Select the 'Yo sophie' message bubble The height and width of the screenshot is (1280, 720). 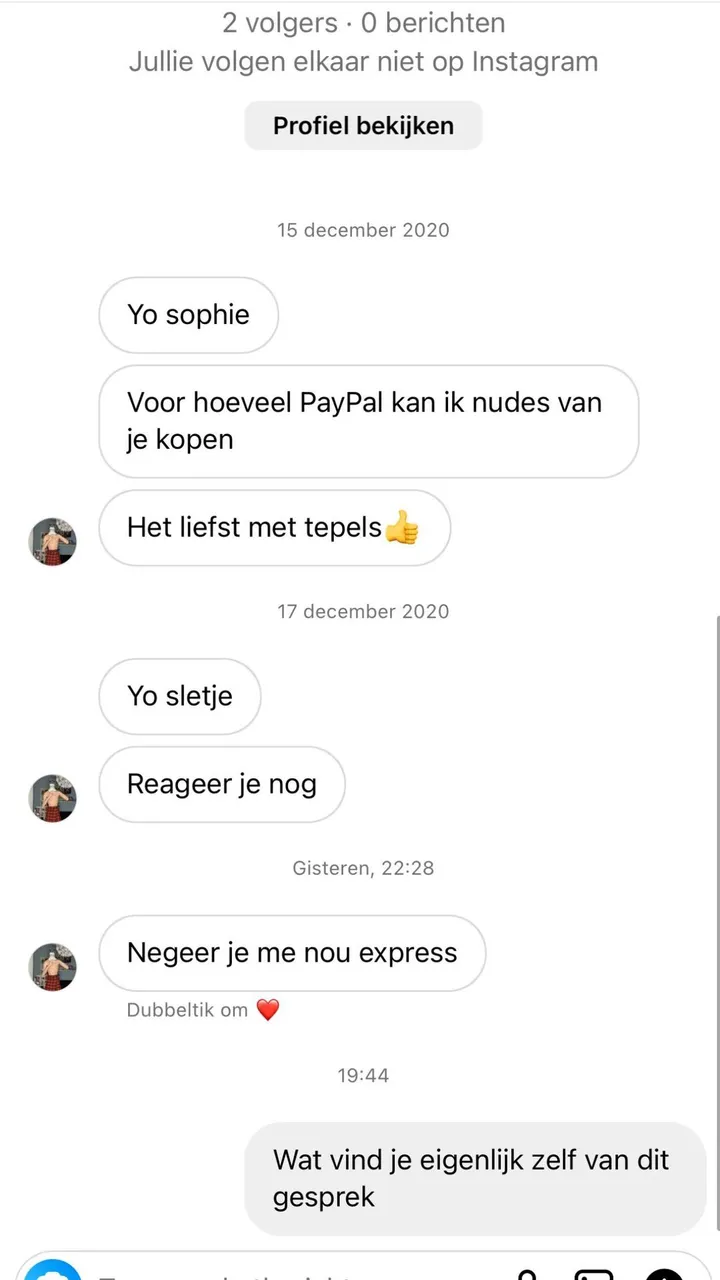(188, 314)
